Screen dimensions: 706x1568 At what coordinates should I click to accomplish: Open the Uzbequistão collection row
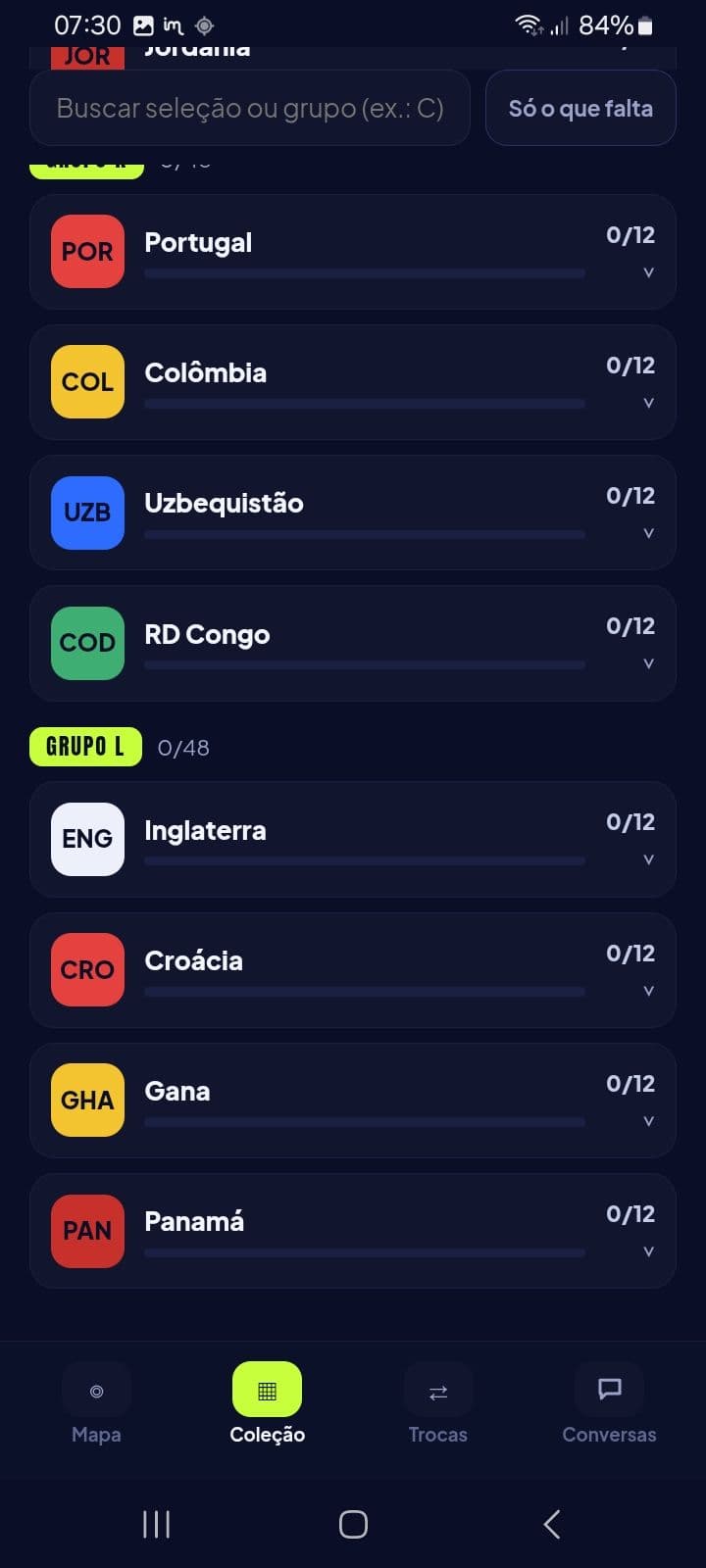click(x=353, y=513)
